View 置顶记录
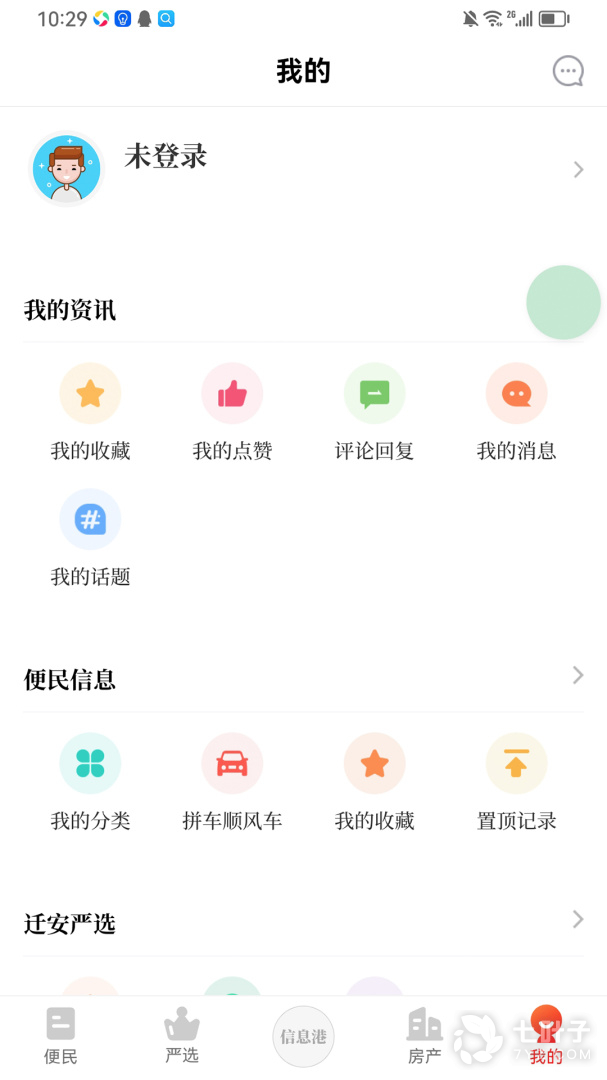This screenshot has width=607, height=1080. (516, 782)
